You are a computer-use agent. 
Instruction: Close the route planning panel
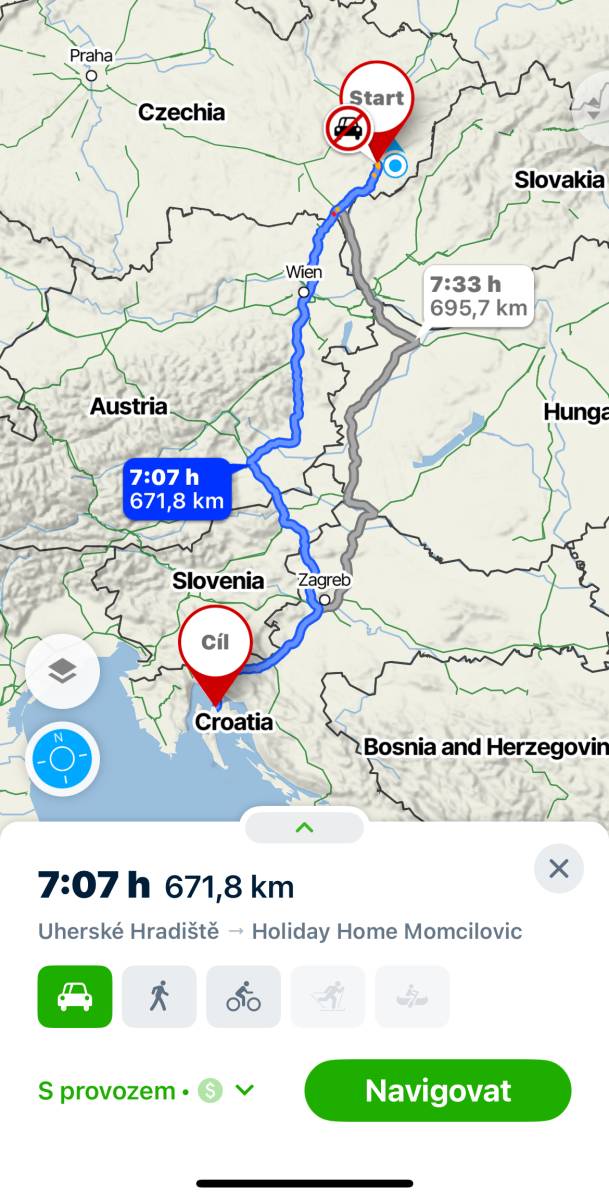(x=559, y=868)
